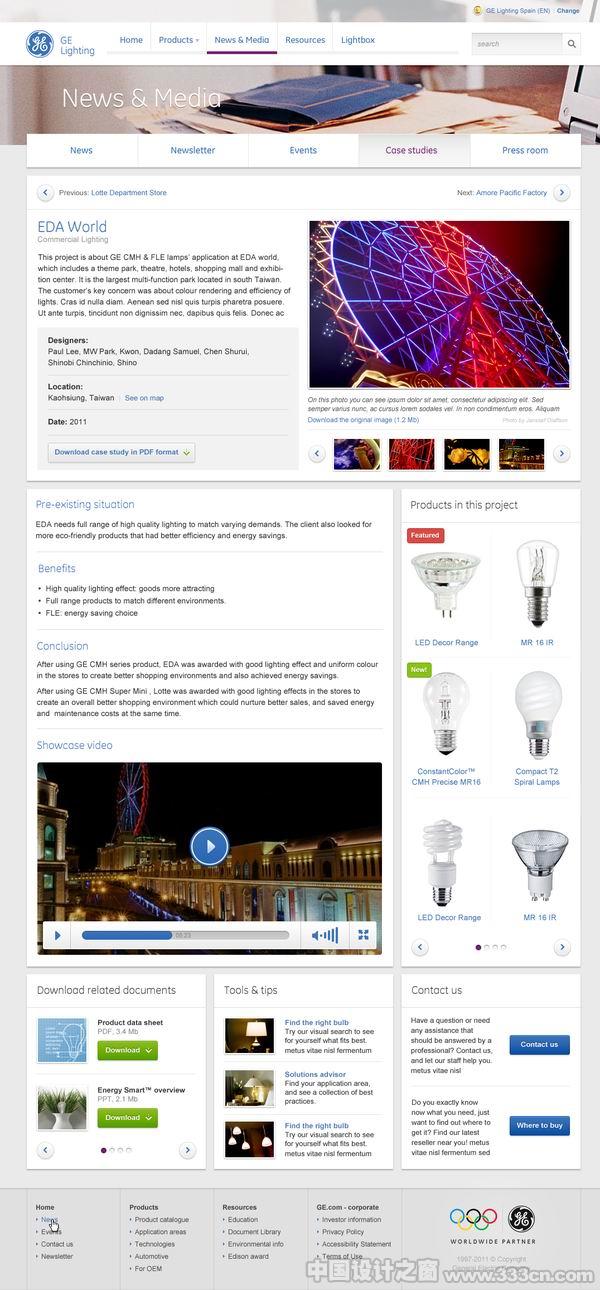Download case study in PDF format
The height and width of the screenshot is (1290, 600).
coord(121,452)
